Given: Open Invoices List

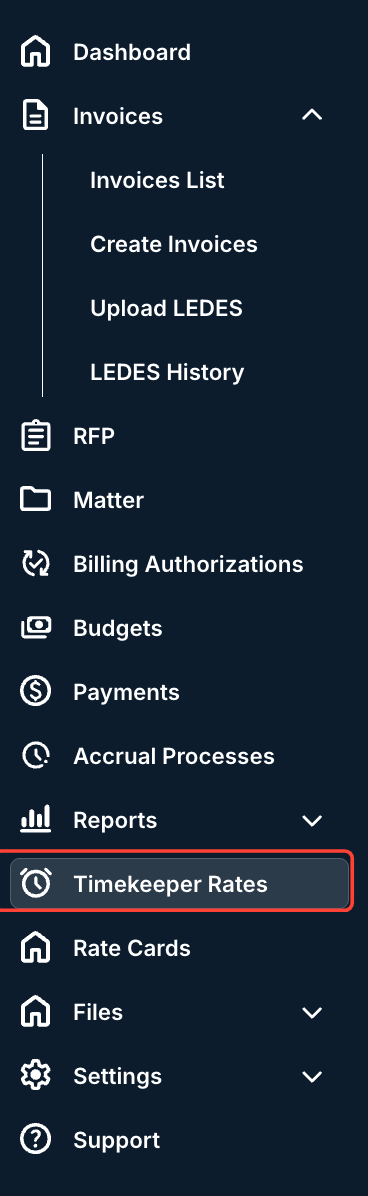Looking at the screenshot, I should point(157,181).
